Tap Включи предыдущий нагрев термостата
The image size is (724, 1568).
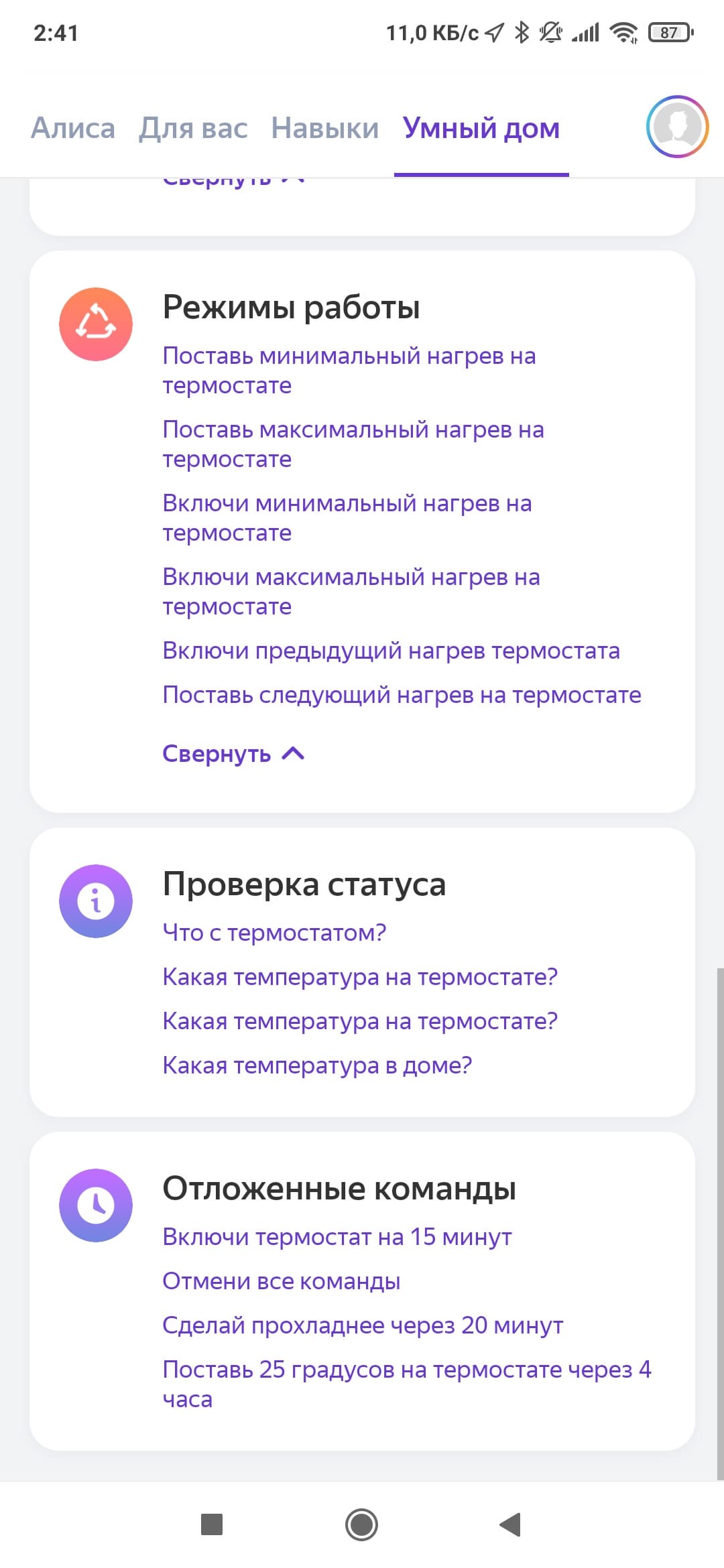pos(391,651)
